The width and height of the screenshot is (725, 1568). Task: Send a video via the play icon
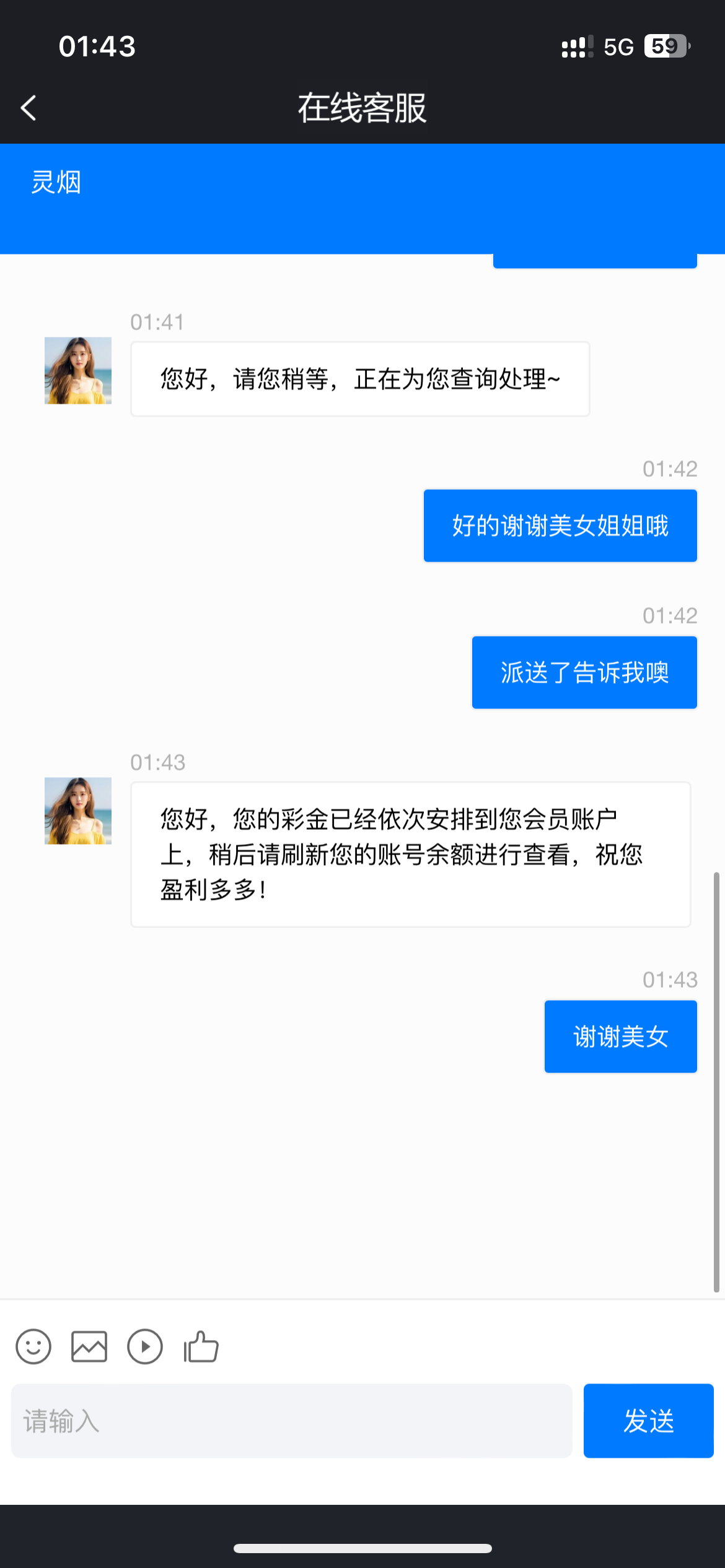pos(145,1346)
